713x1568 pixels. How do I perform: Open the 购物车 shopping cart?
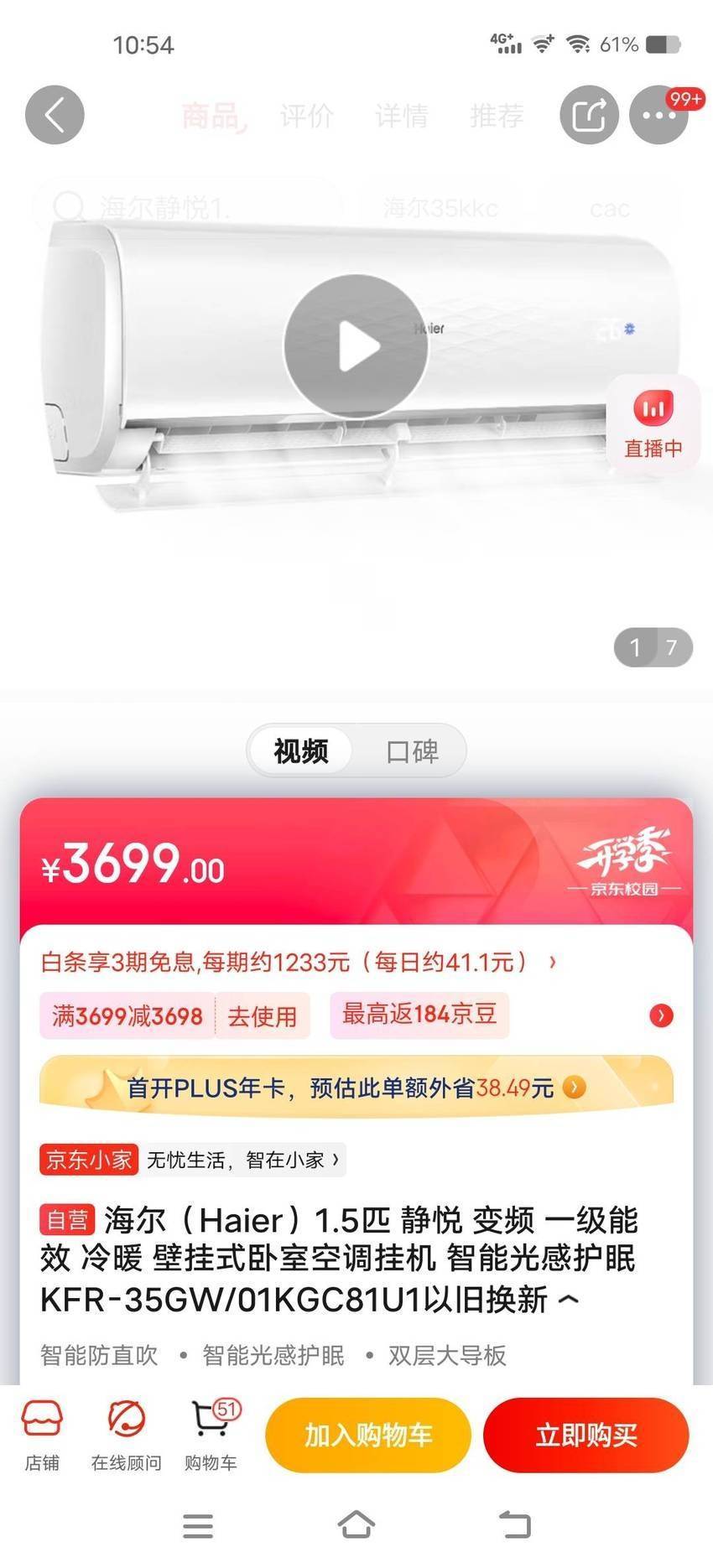pos(211,1436)
